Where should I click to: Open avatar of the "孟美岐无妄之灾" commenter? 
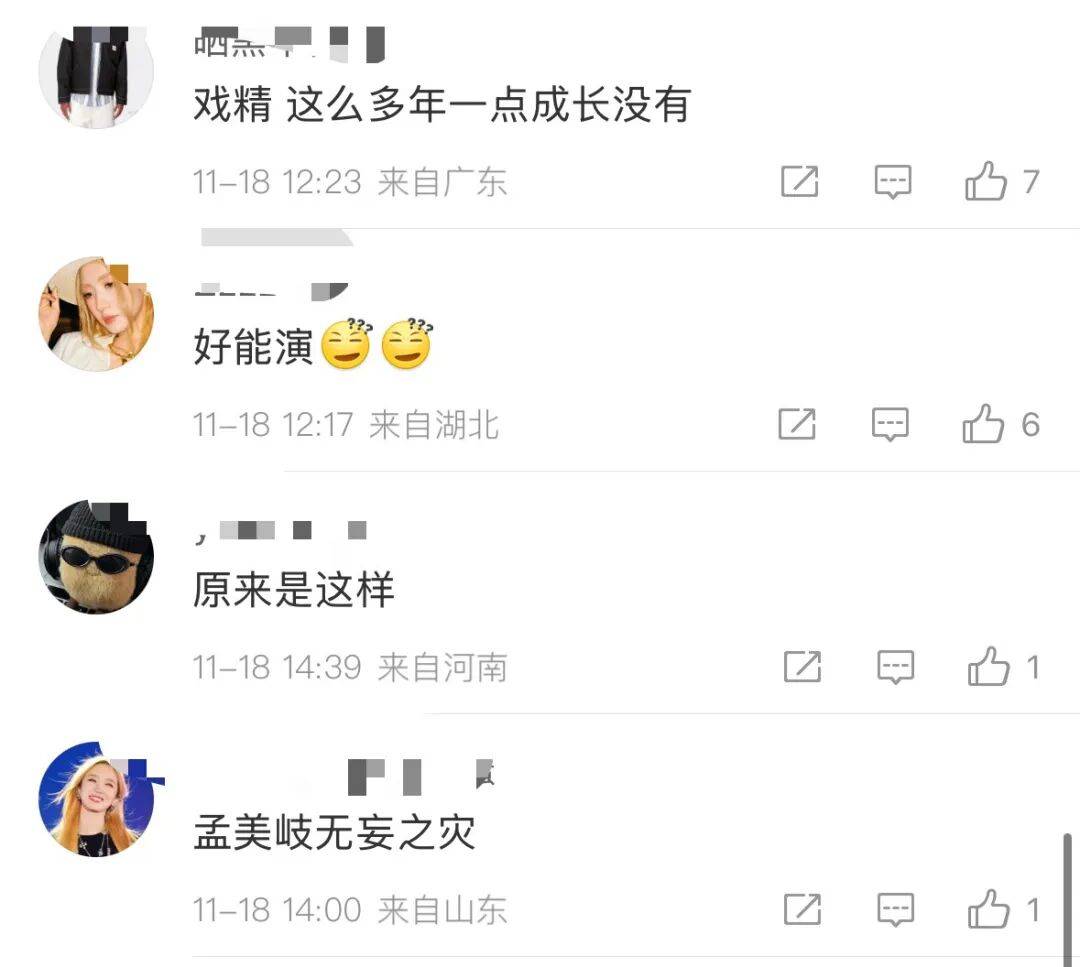point(96,800)
